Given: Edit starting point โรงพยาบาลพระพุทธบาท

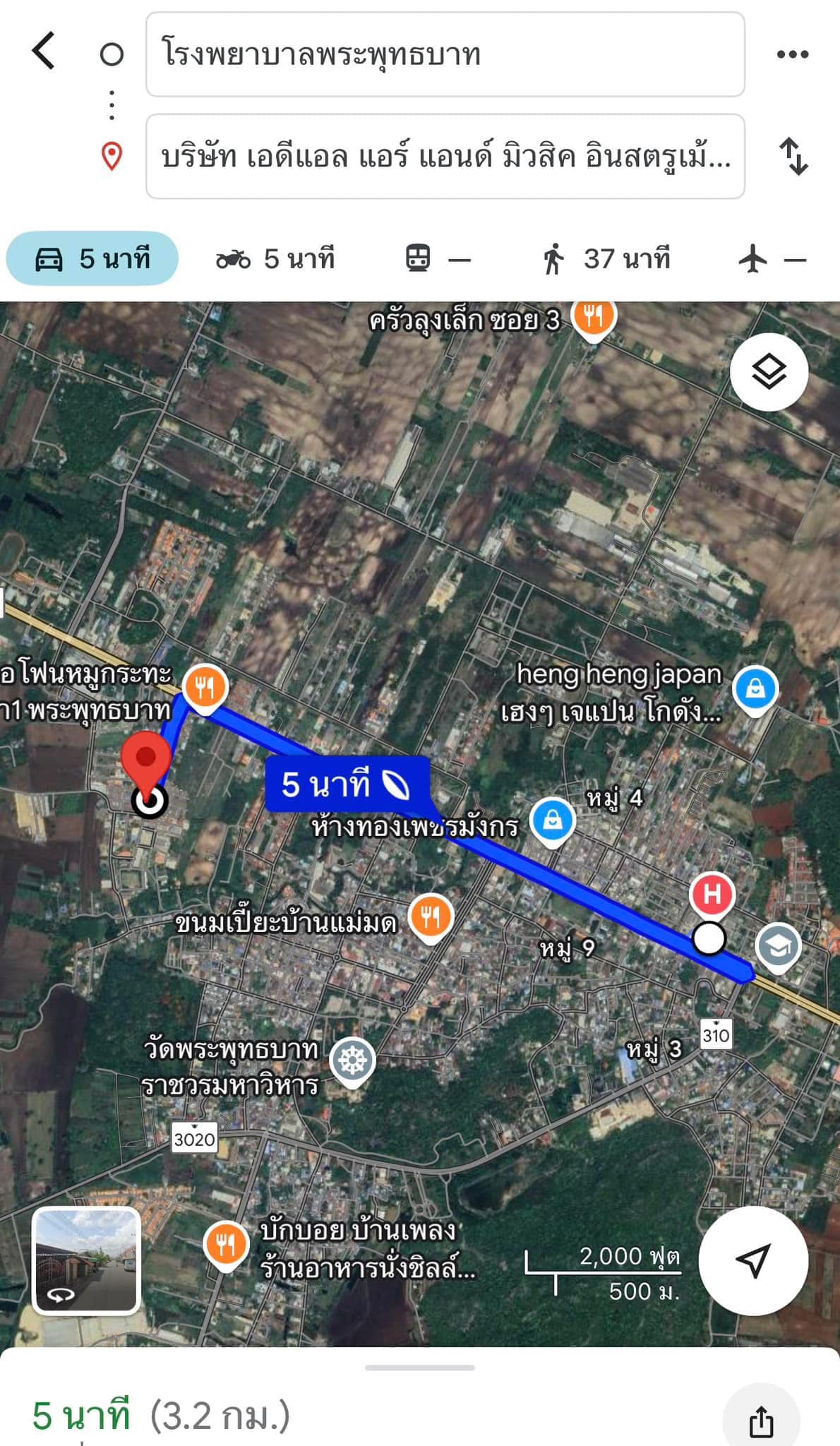Looking at the screenshot, I should tap(445, 54).
